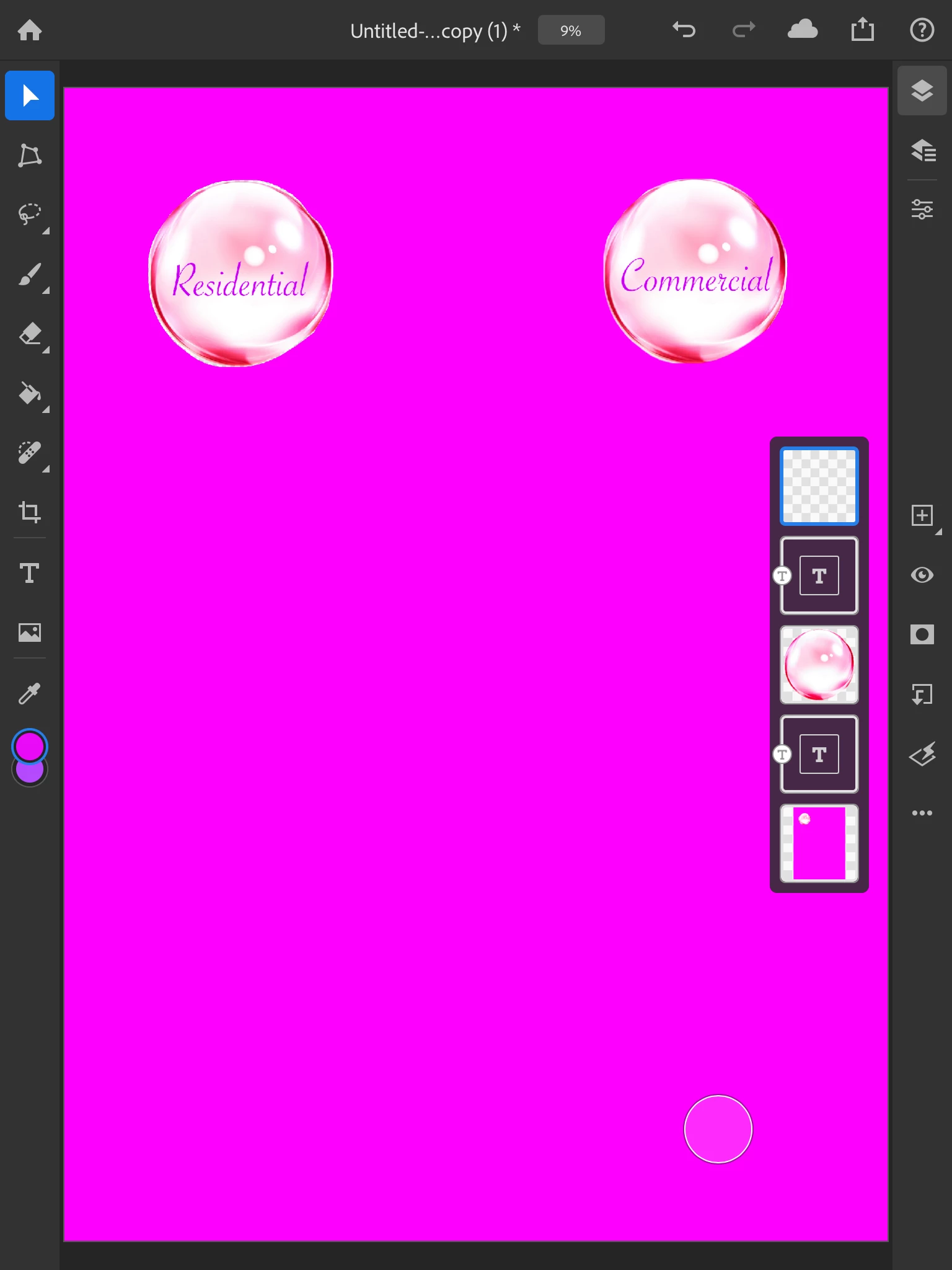Select the place image tool

(29, 633)
